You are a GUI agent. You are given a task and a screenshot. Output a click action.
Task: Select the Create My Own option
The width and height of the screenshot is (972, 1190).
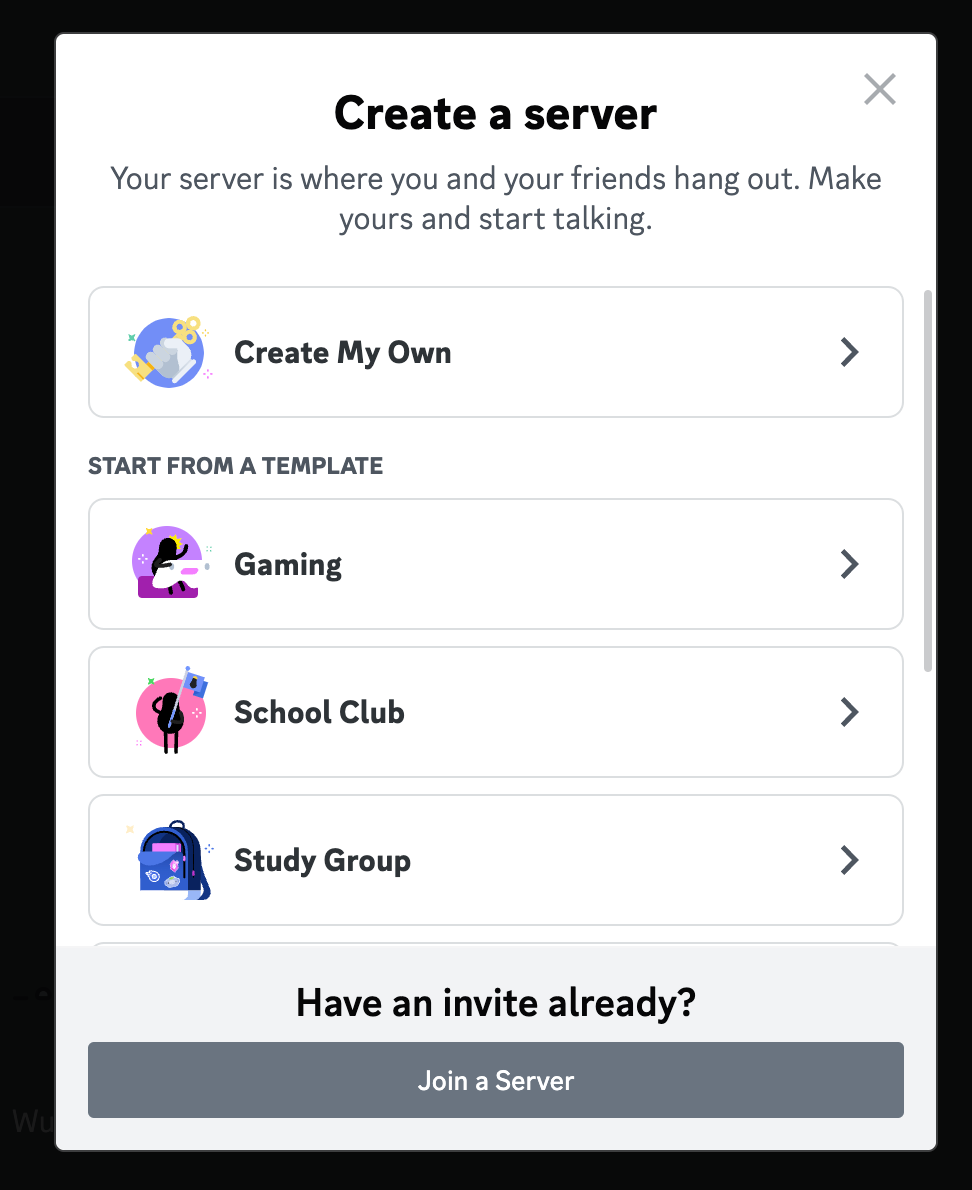coord(495,352)
